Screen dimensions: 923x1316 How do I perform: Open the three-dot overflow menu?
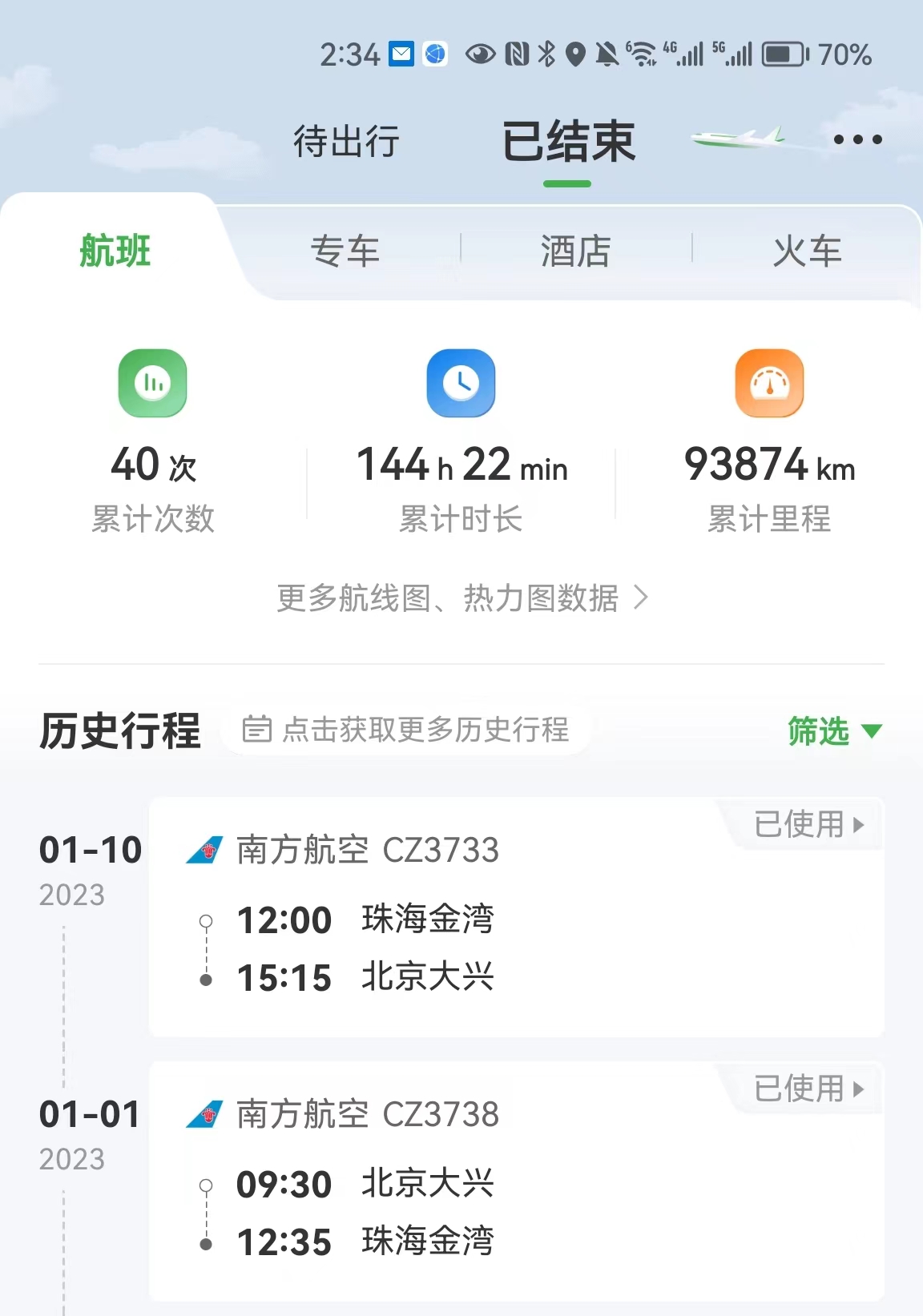857,140
